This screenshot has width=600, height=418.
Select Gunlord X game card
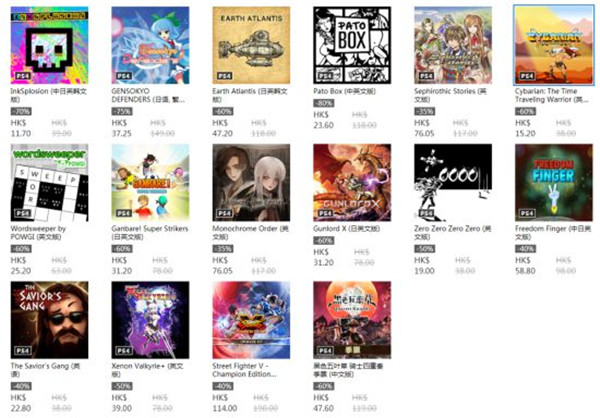(351, 181)
